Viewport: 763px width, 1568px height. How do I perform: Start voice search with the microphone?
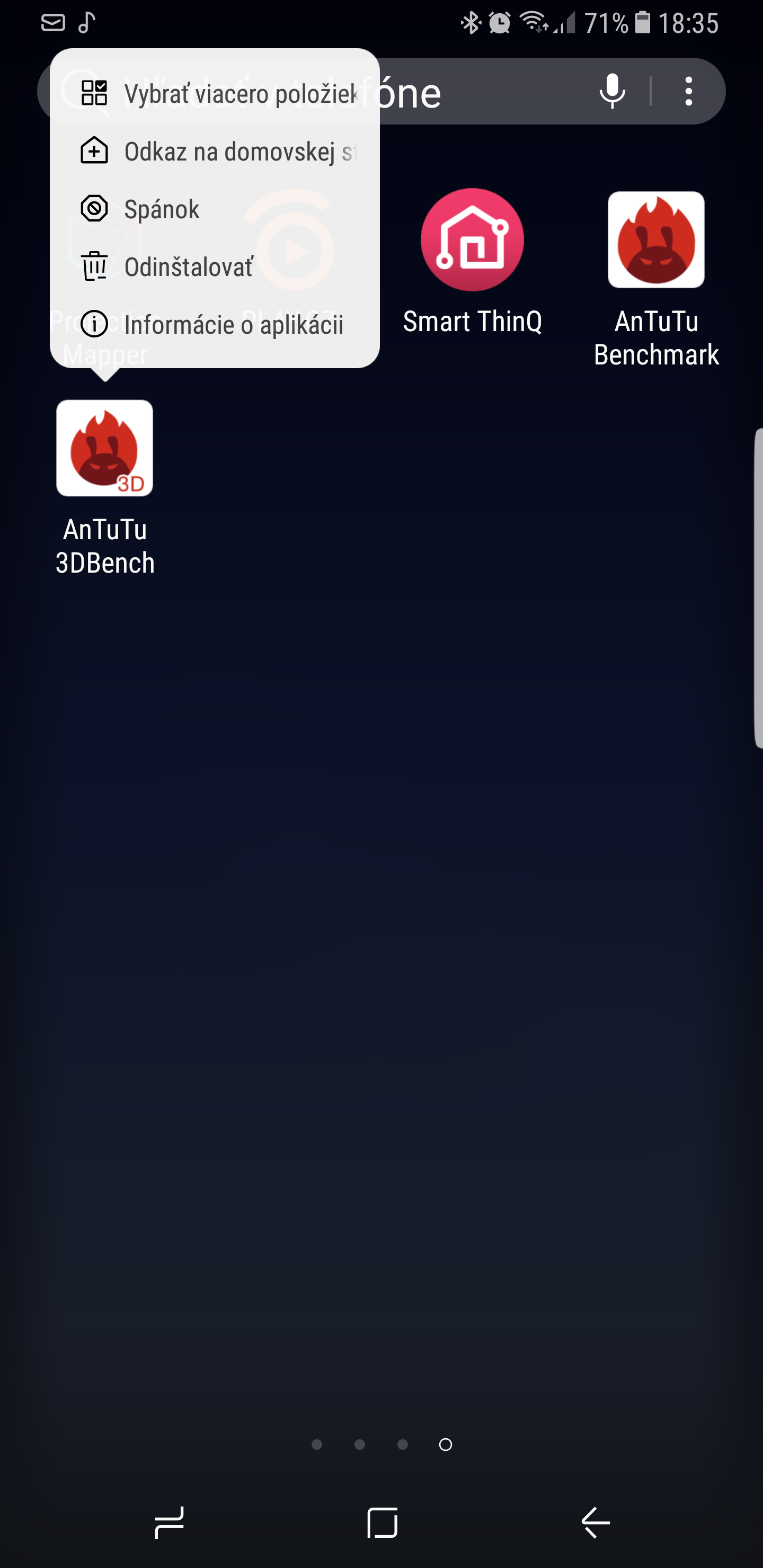(x=612, y=91)
